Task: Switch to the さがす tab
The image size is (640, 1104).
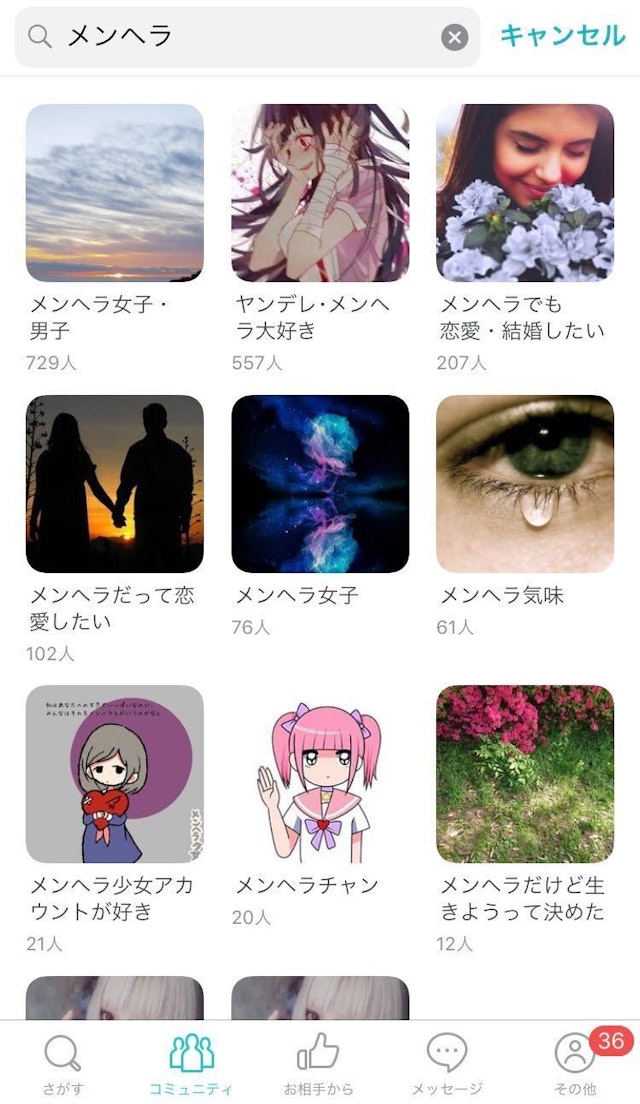Action: pyautogui.click(x=63, y=1064)
